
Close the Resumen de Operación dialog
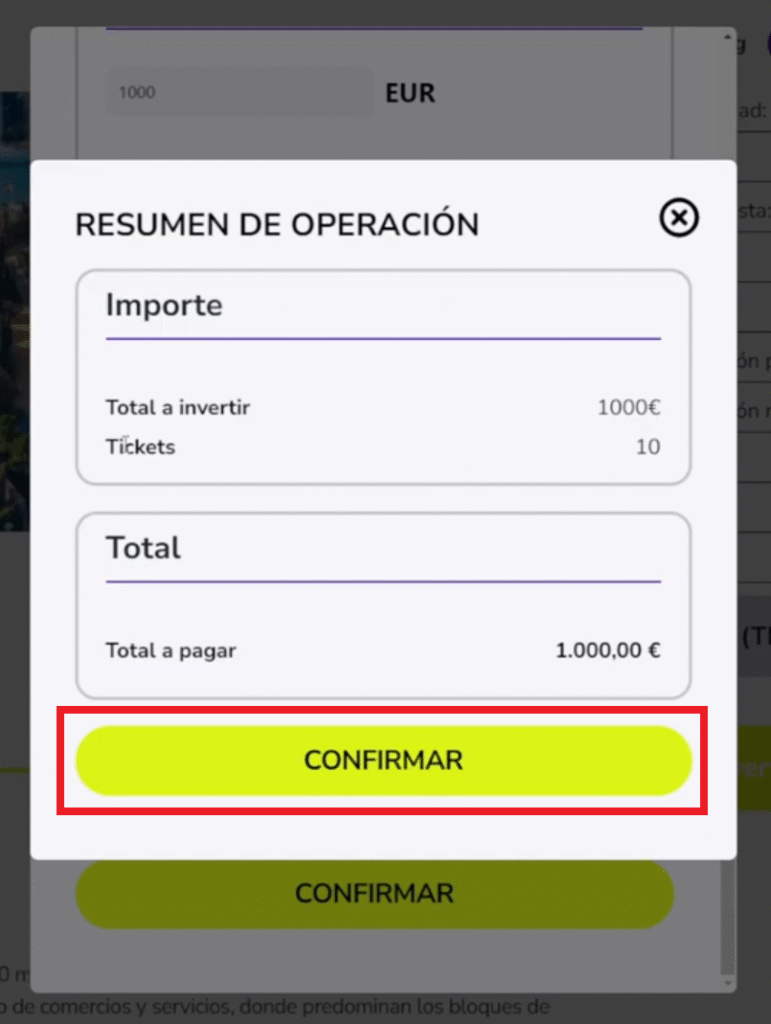679,217
